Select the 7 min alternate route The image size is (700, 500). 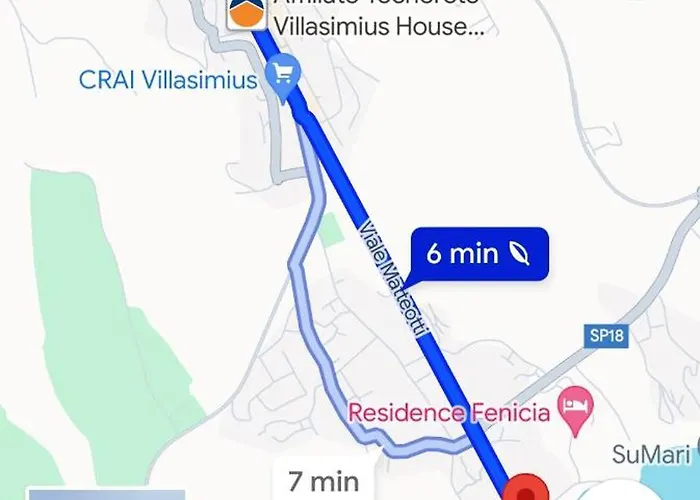[x=321, y=482]
